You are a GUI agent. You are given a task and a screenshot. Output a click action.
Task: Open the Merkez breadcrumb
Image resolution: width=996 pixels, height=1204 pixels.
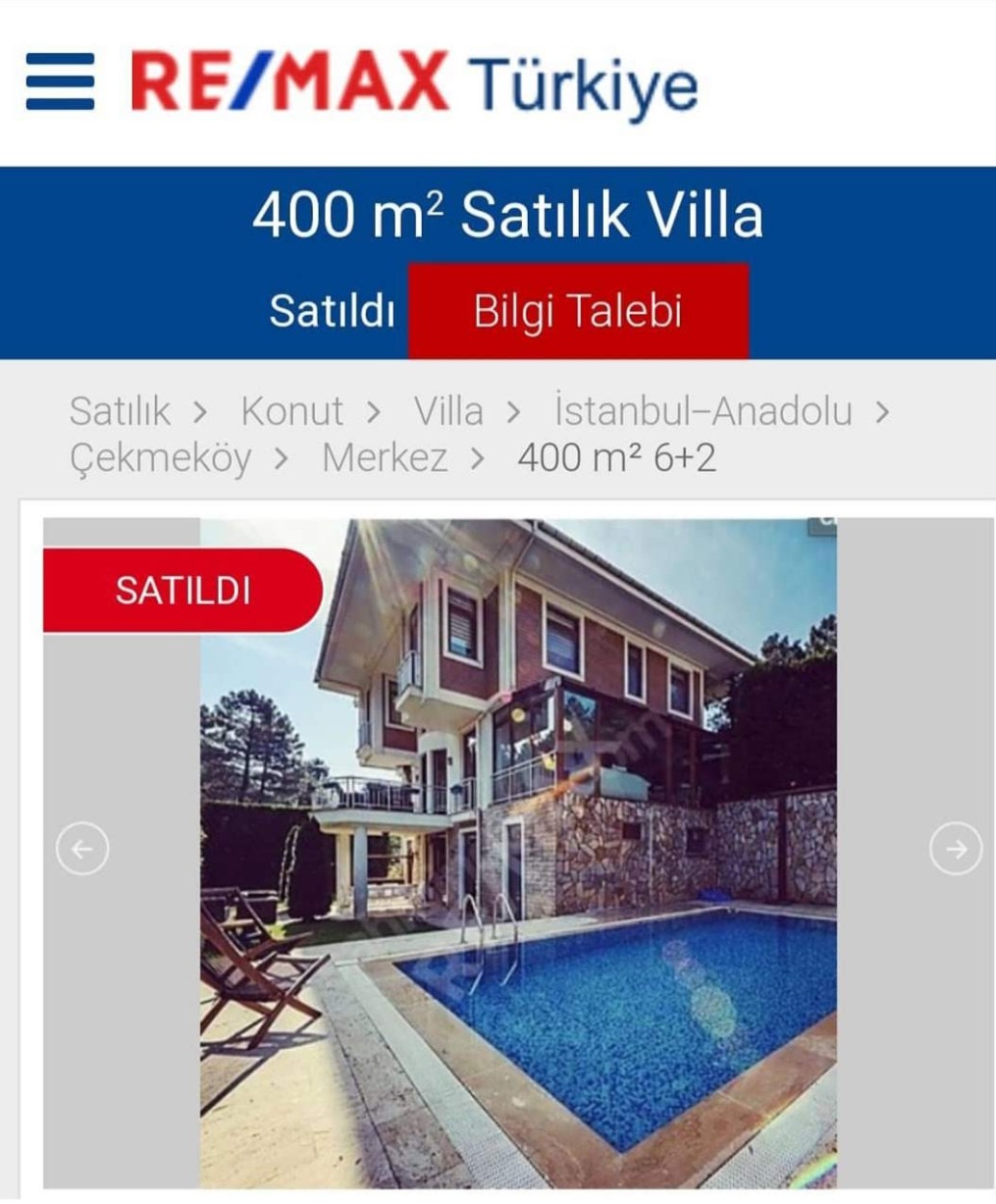(384, 458)
